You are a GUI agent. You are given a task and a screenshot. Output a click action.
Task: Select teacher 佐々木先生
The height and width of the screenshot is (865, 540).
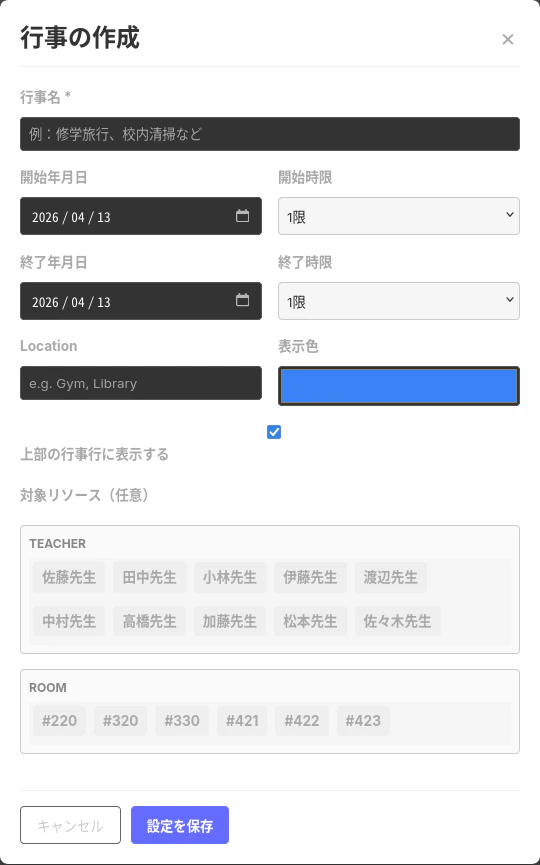click(x=397, y=621)
